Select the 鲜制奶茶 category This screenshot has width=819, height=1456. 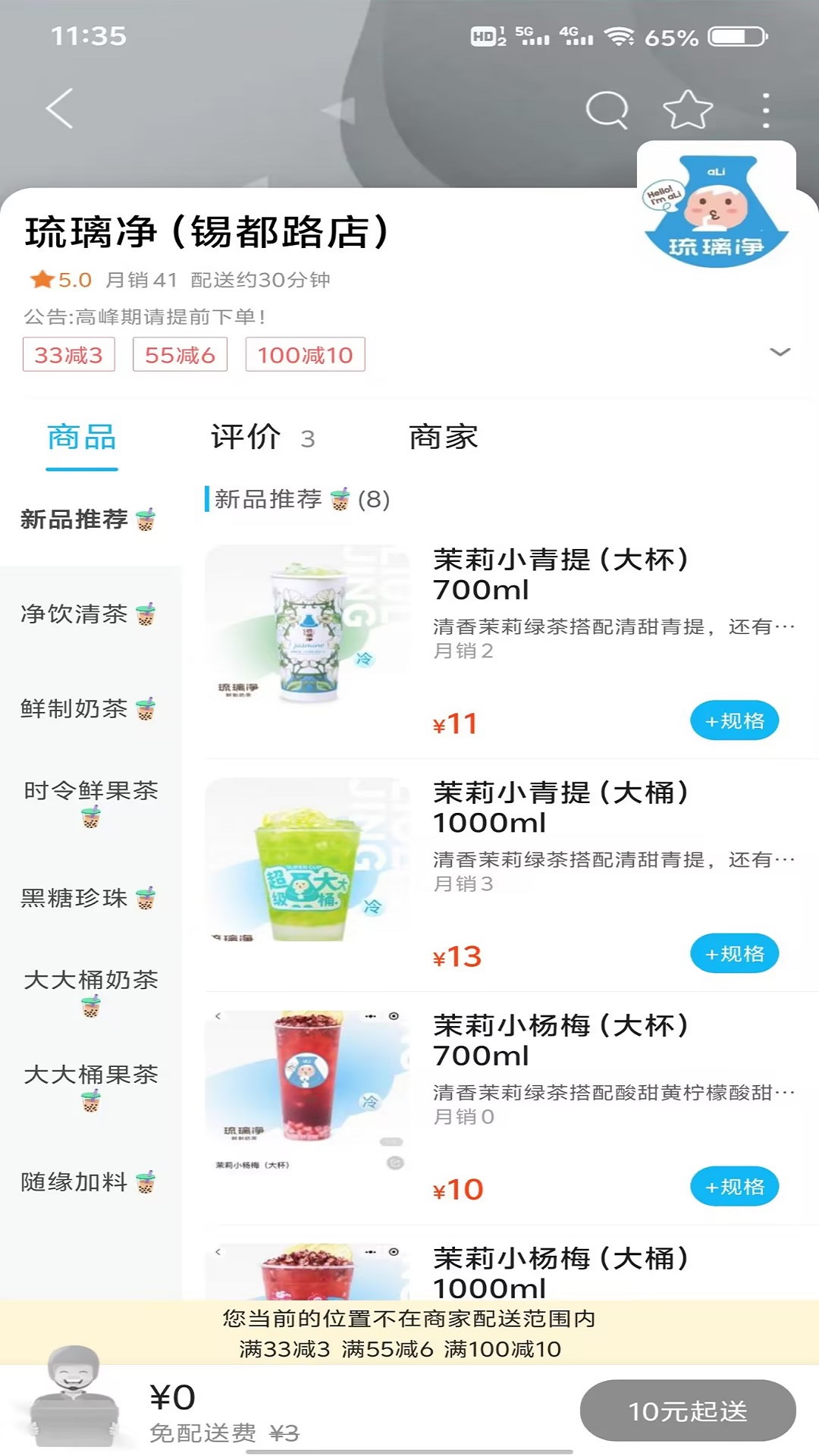[87, 708]
